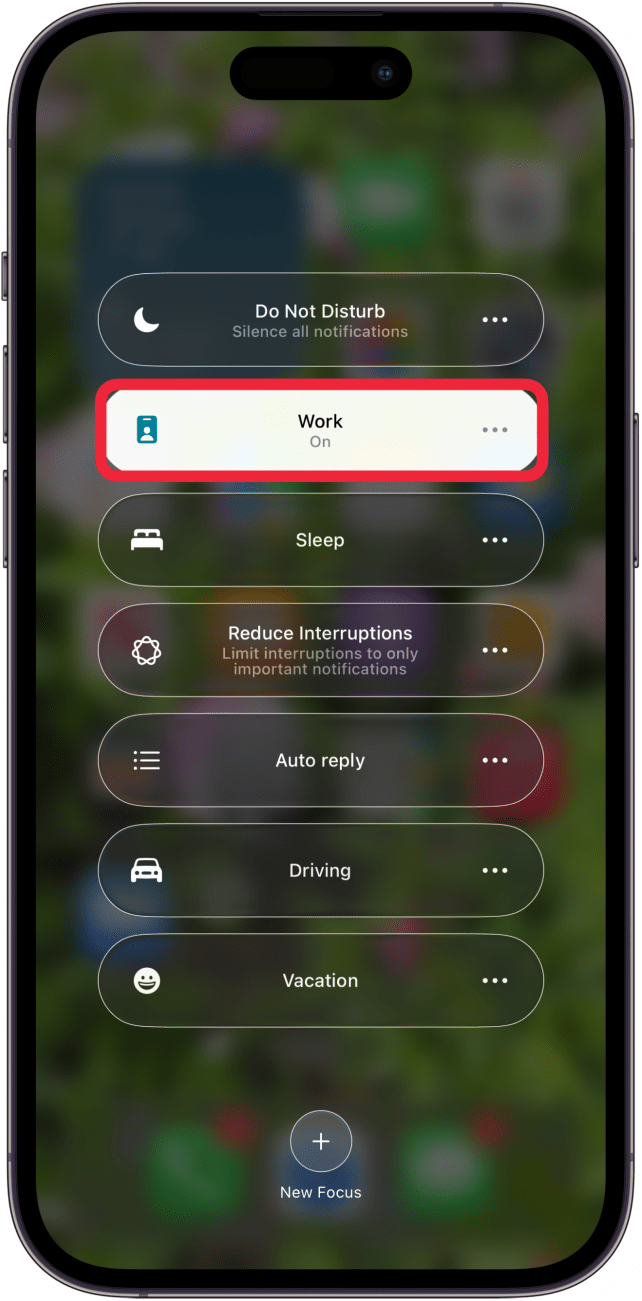Turn on Vacation focus
Image resolution: width=642 pixels, height=1301 pixels.
tap(300, 980)
